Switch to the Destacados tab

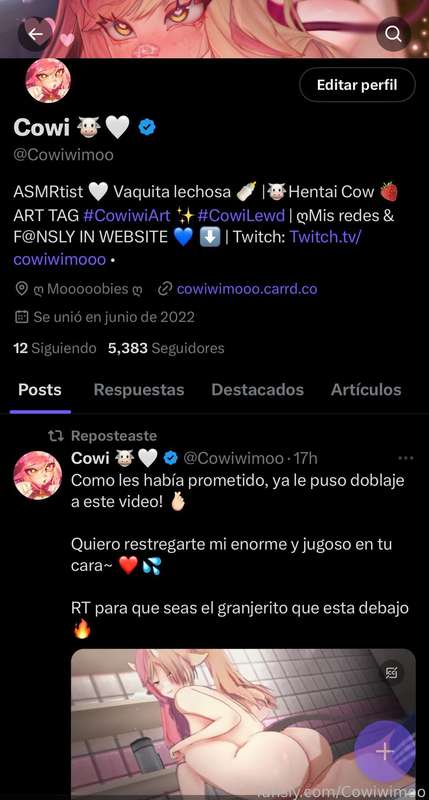(x=257, y=390)
